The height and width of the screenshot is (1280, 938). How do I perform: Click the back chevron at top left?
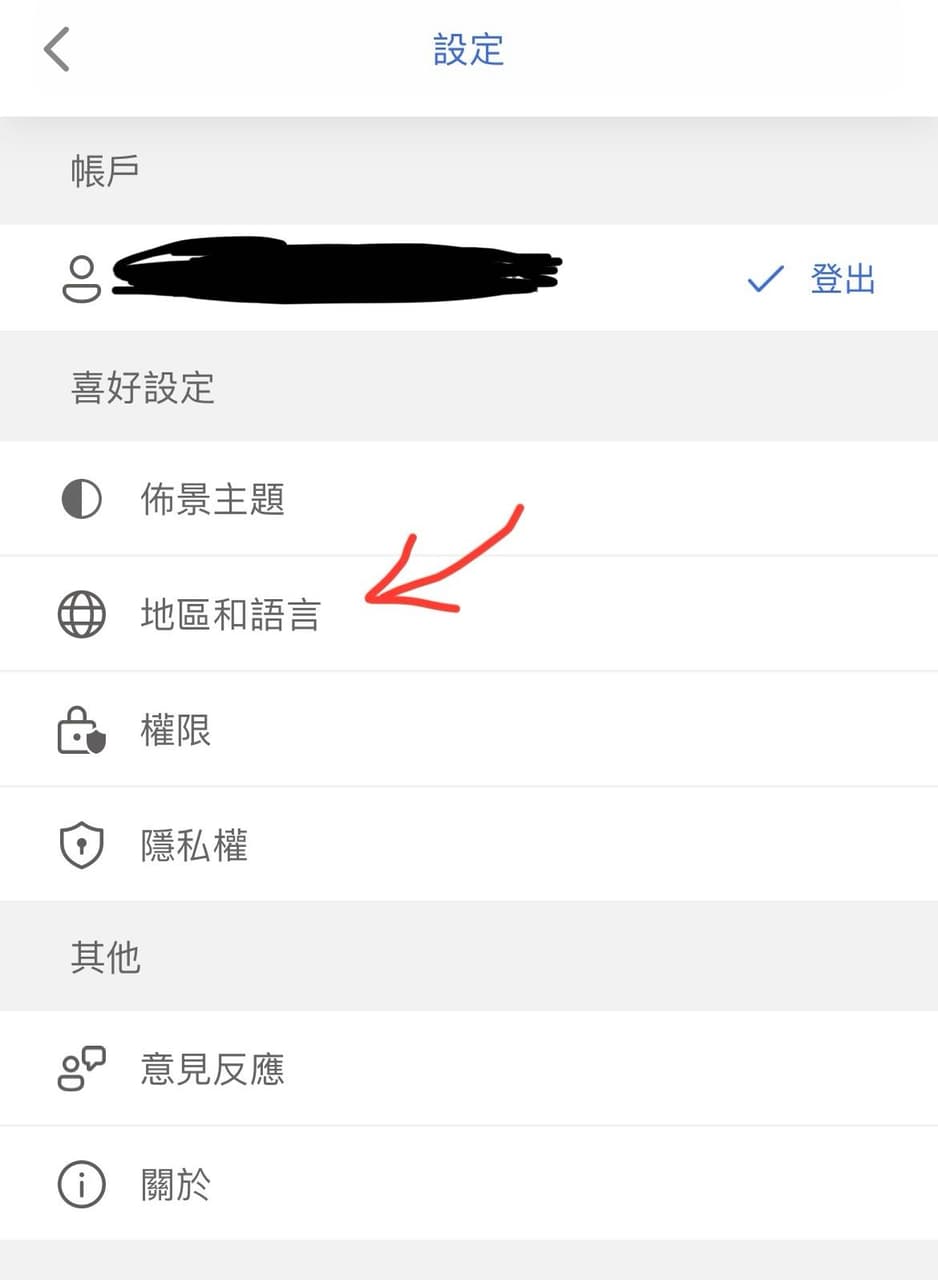click(57, 48)
